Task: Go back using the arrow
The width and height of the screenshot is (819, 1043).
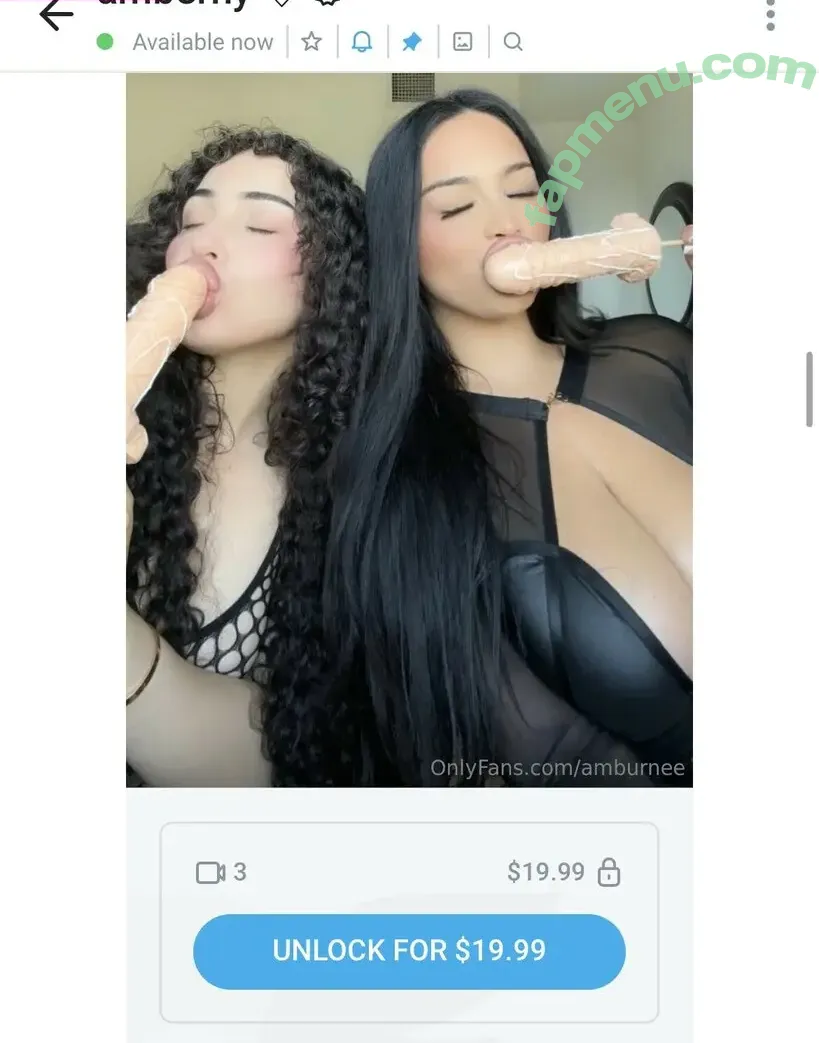Action: point(55,15)
